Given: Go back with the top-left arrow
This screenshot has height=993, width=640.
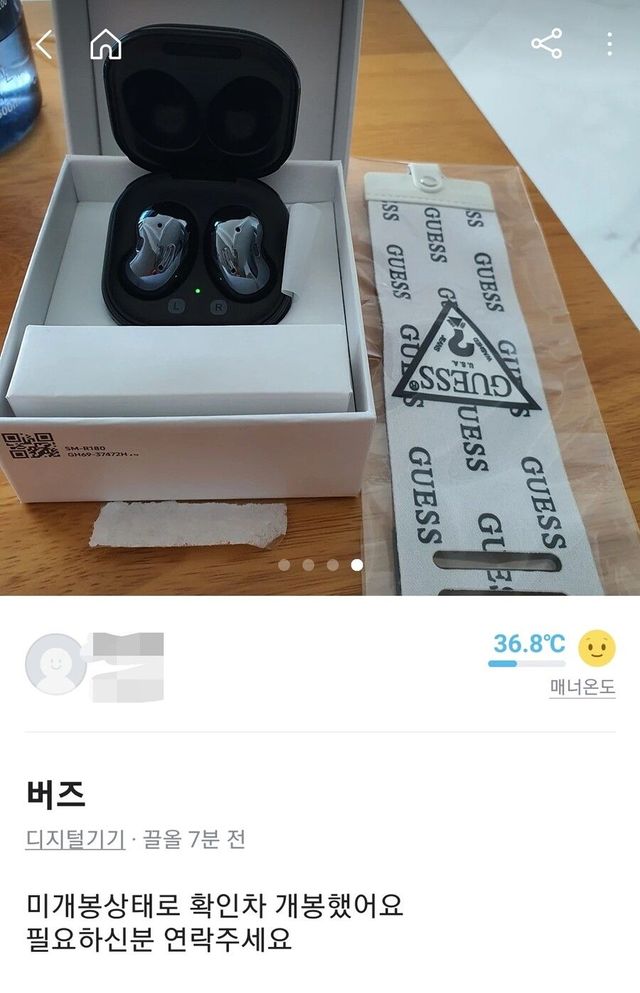Looking at the screenshot, I should coord(44,45).
